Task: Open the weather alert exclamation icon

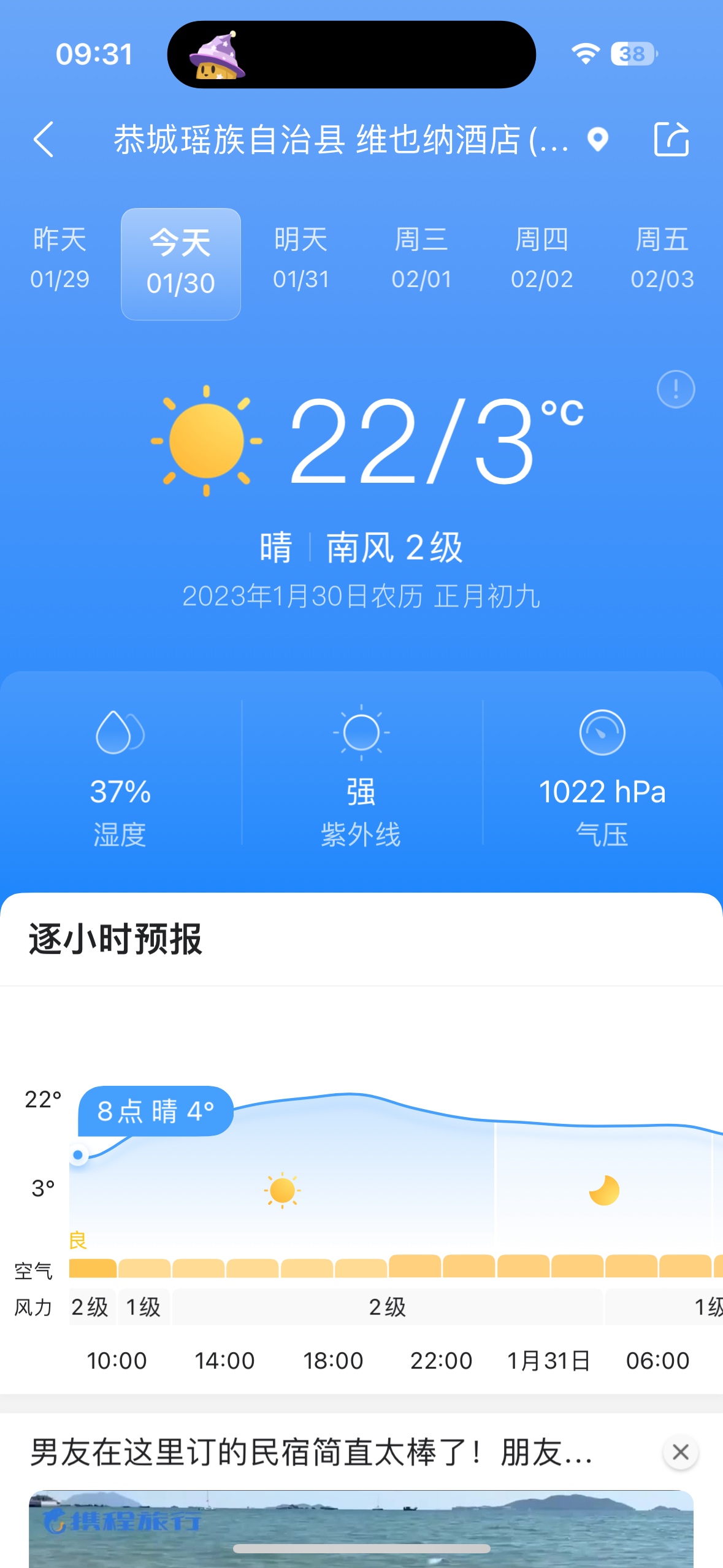Action: pyautogui.click(x=675, y=388)
